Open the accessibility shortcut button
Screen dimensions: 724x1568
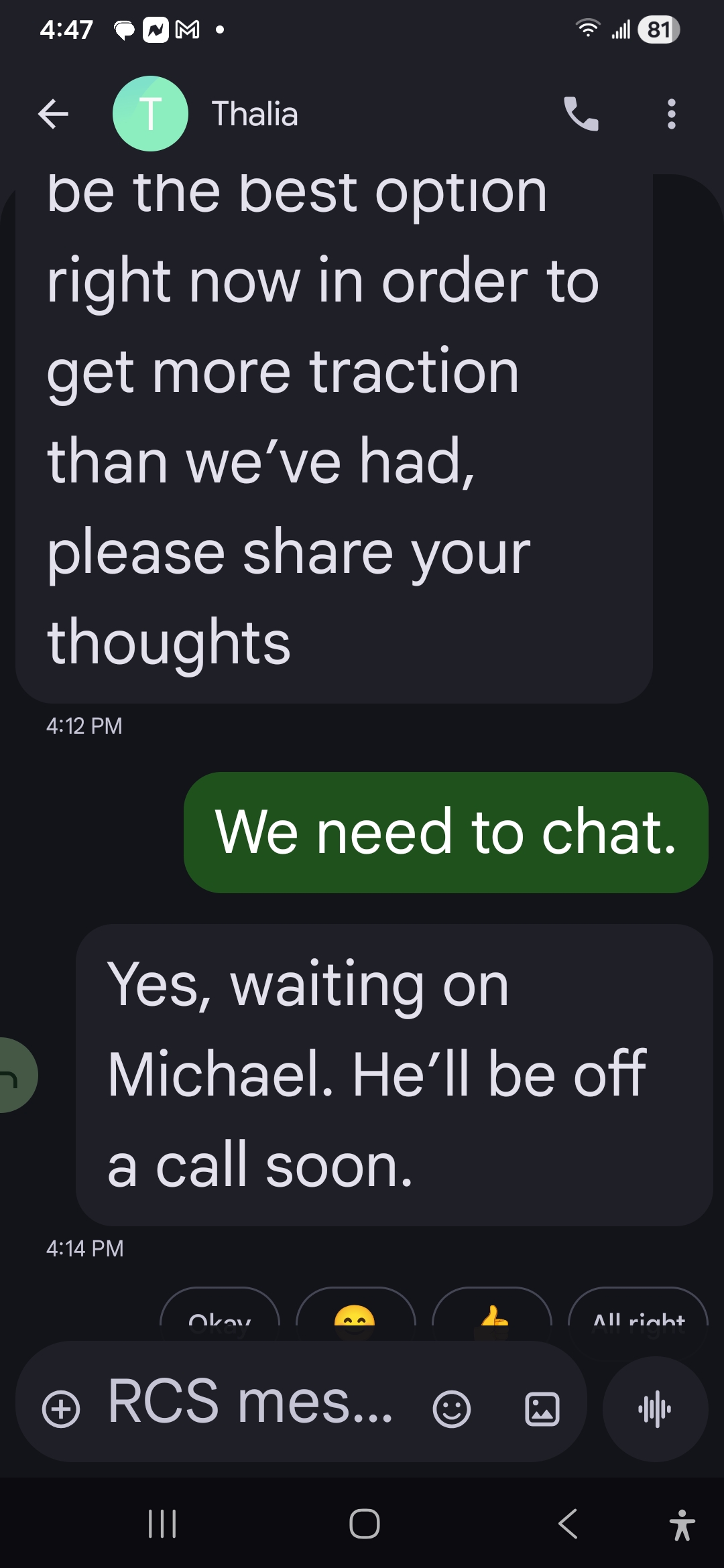[682, 1524]
